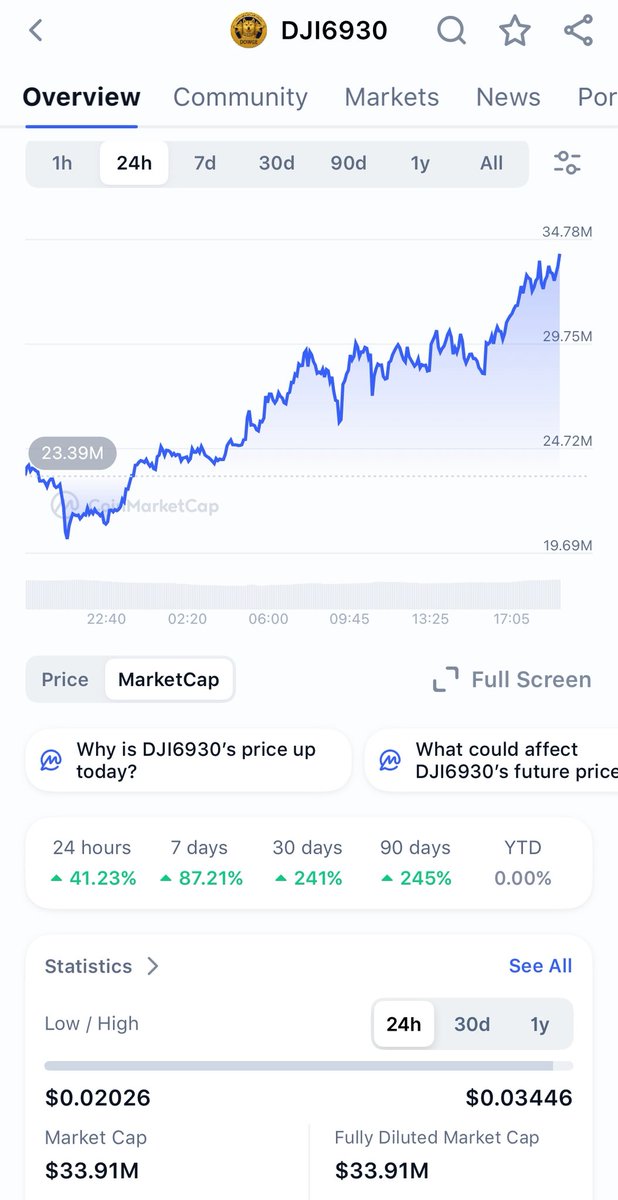The width and height of the screenshot is (618, 1200).
Task: Switch chart to Price view
Action: (65, 679)
